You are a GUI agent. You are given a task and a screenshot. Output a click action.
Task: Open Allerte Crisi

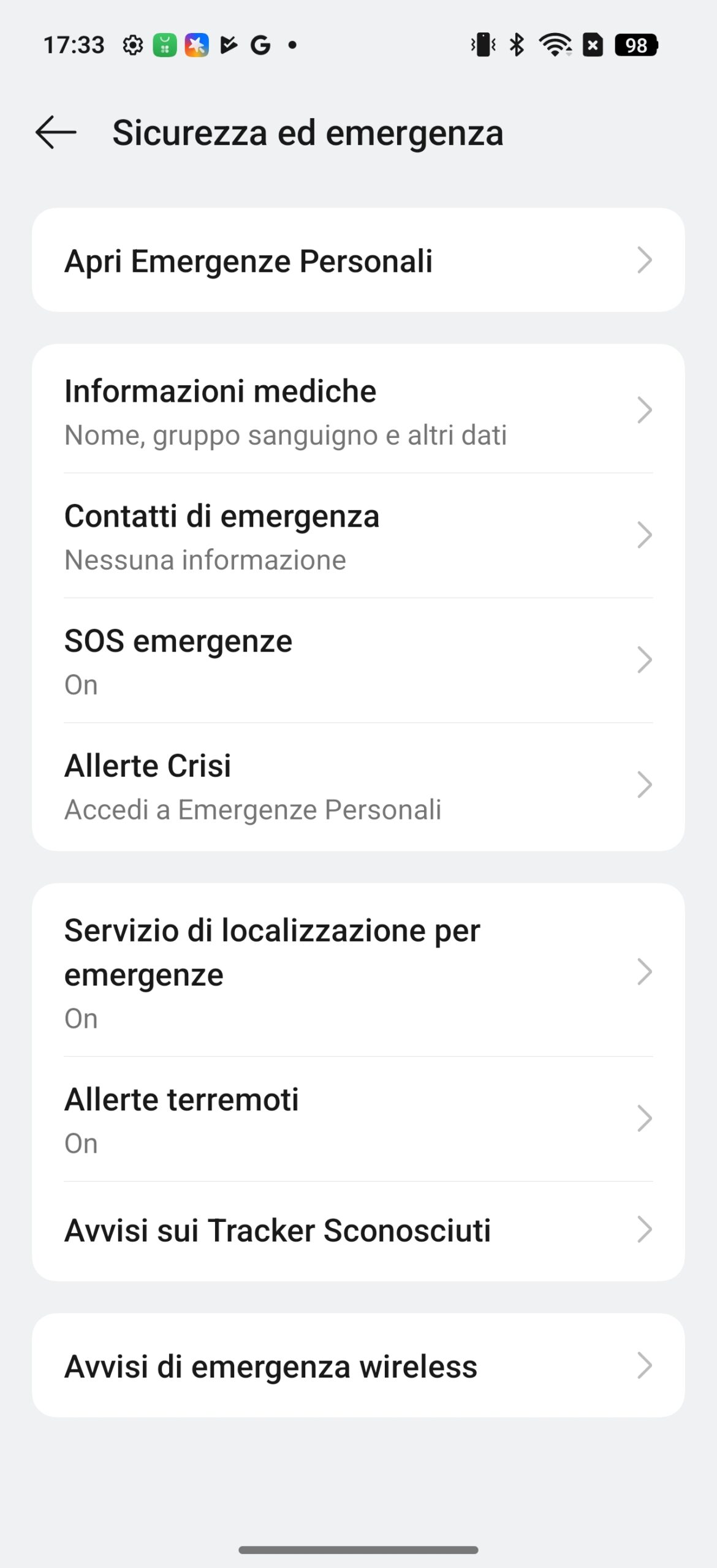358,786
